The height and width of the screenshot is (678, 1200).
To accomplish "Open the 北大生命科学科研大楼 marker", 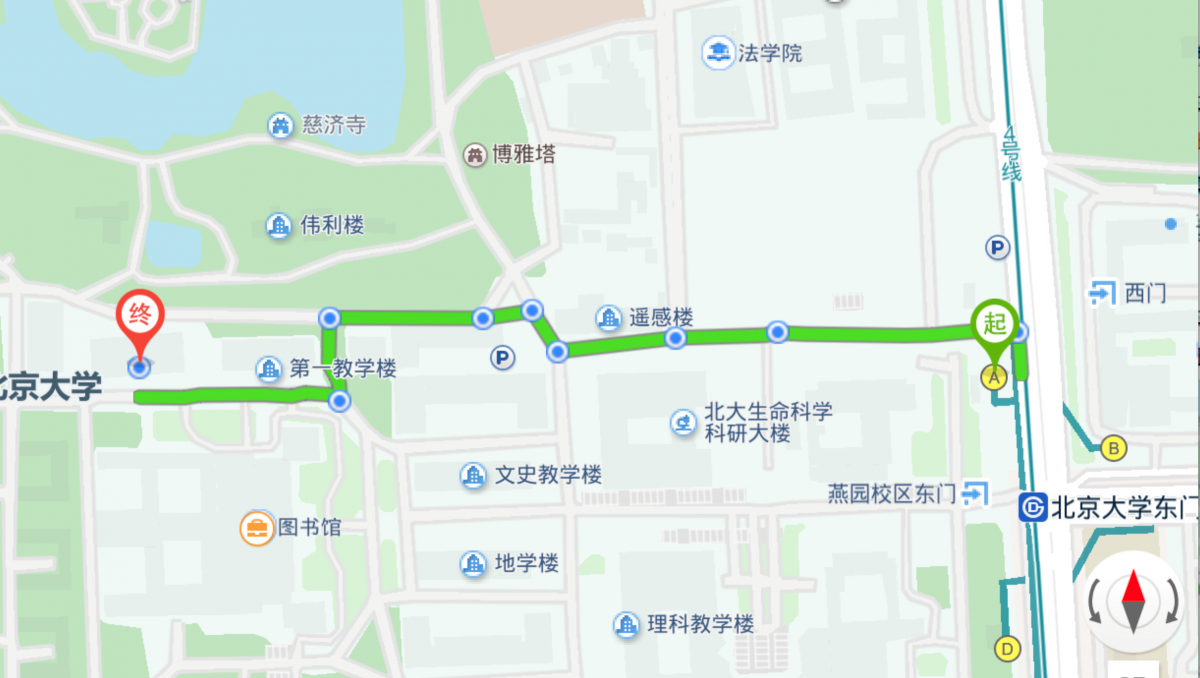I will (684, 423).
